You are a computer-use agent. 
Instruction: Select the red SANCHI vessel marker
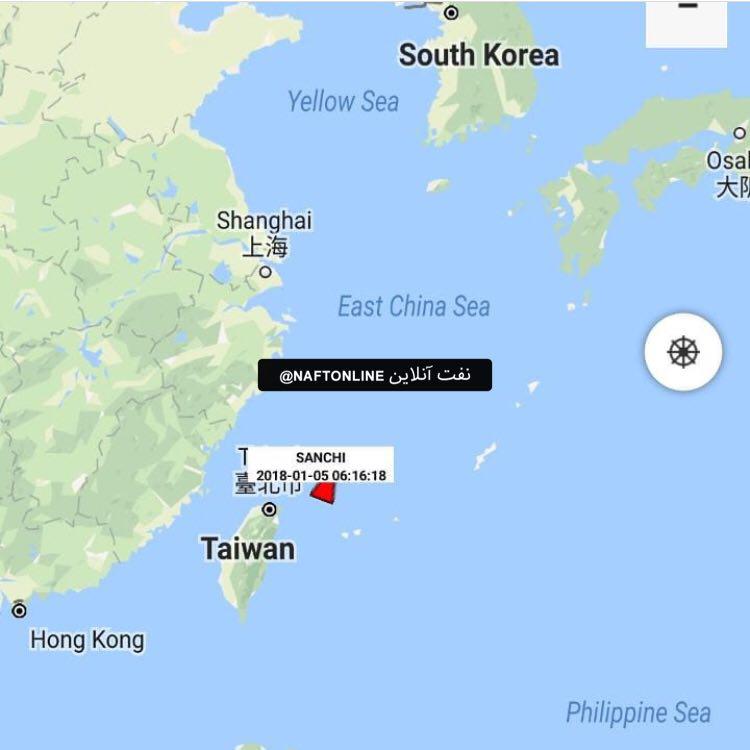[323, 492]
